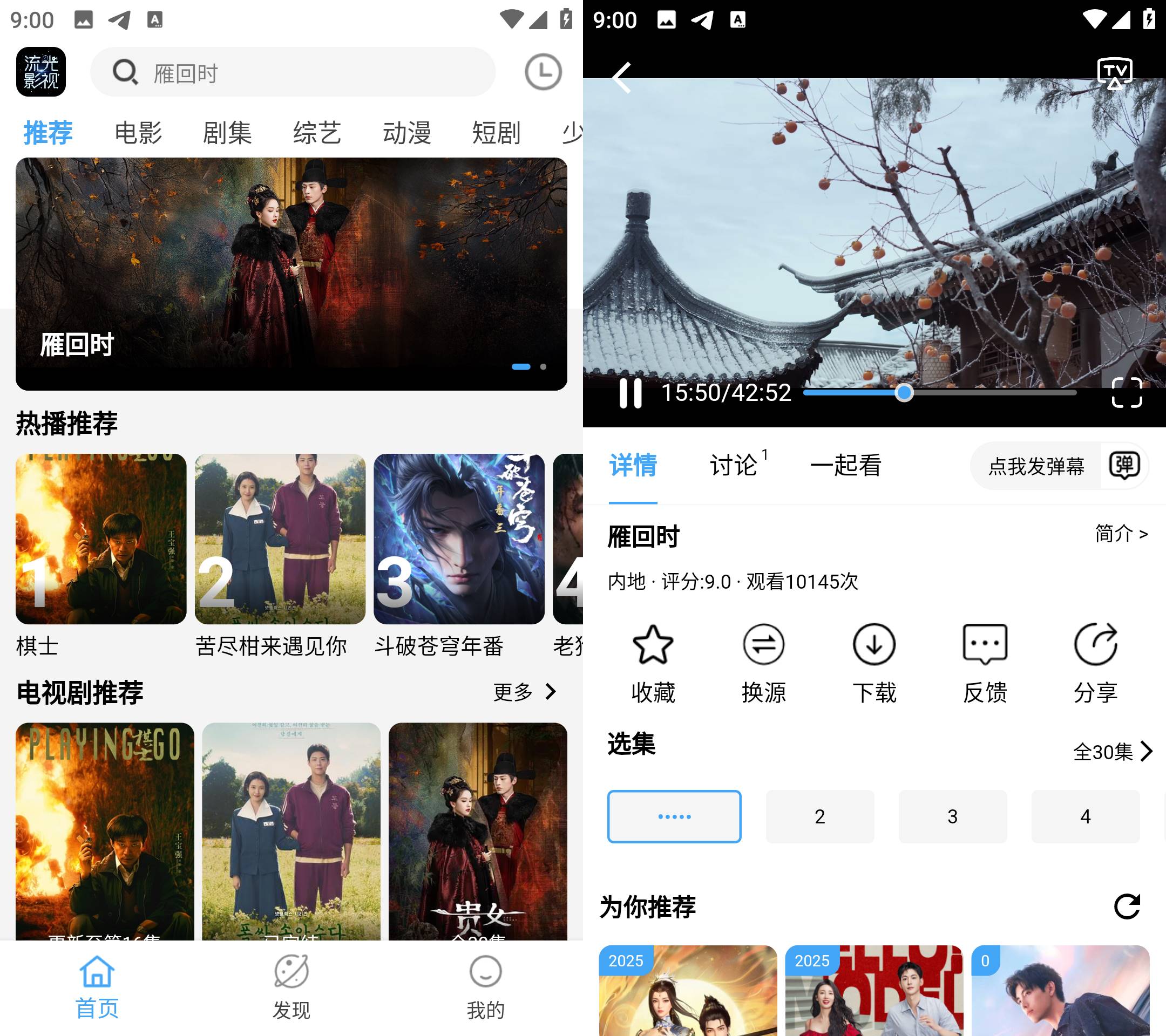
Task: View more 电视剧推荐 via 更多
Action: (x=525, y=692)
